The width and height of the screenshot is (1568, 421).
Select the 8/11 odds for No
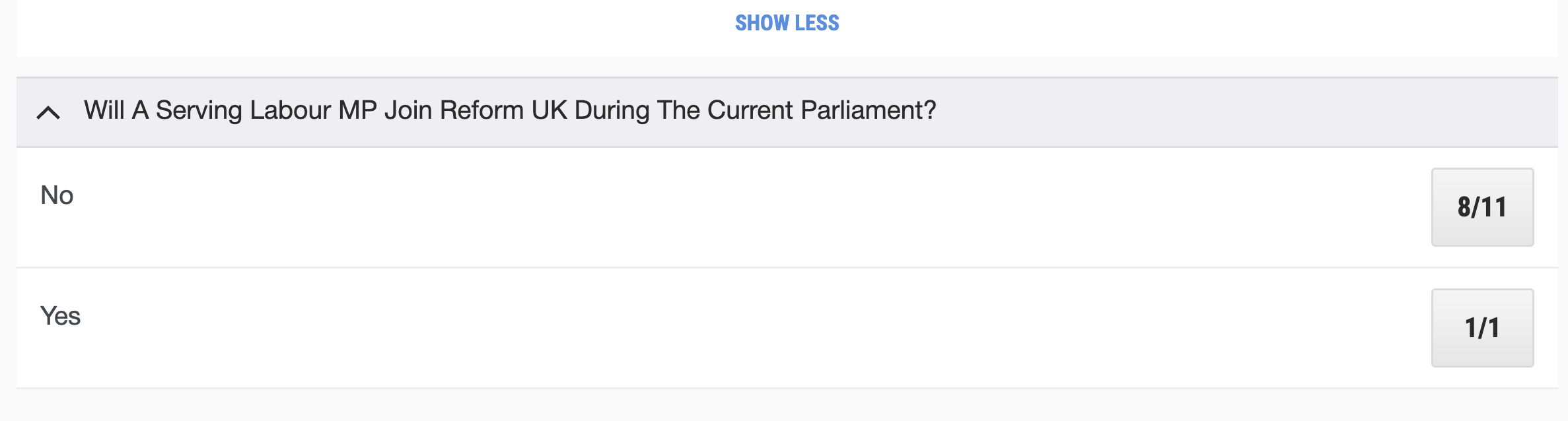1481,207
